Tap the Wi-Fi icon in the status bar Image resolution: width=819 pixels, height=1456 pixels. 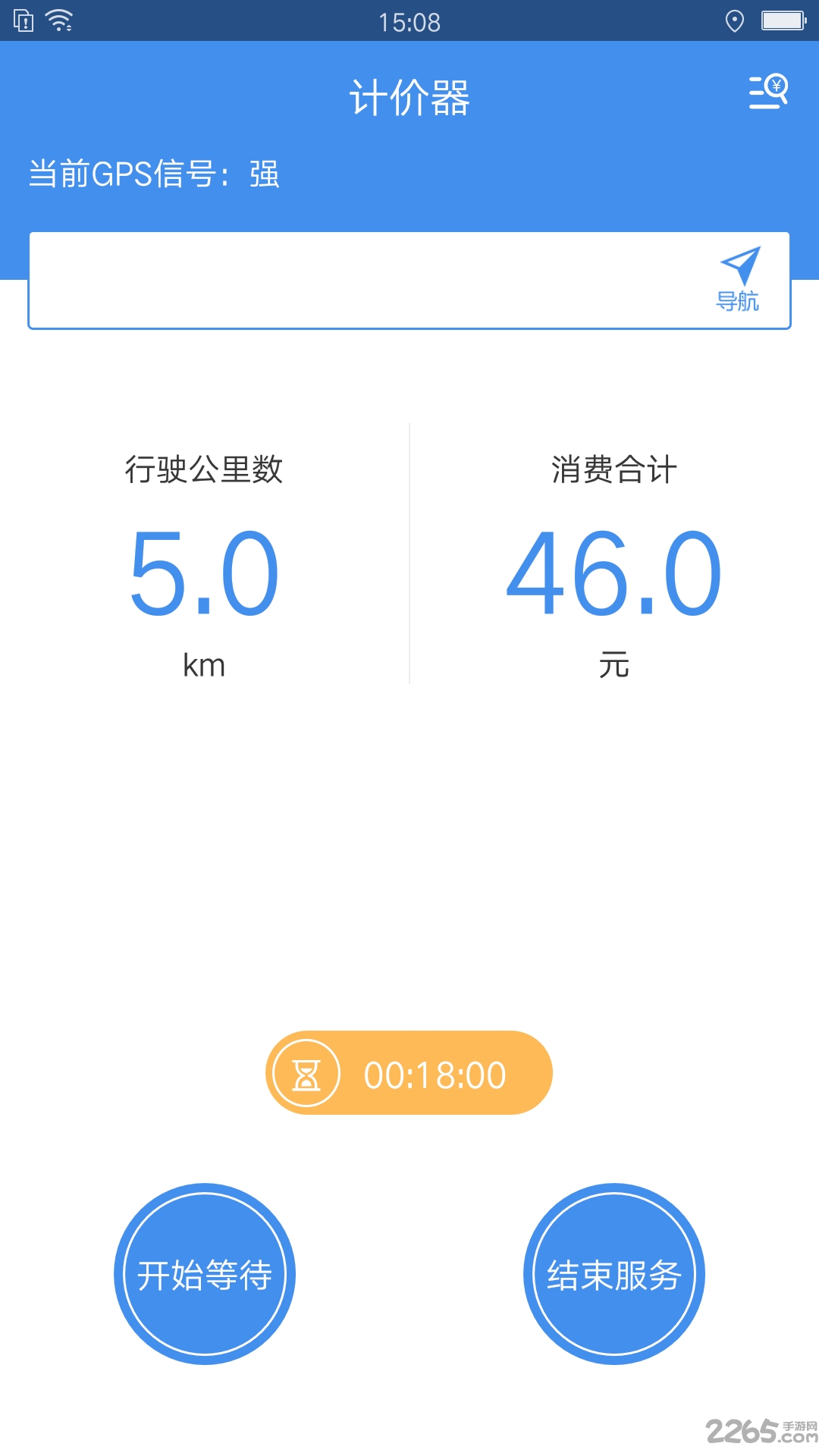tap(59, 20)
